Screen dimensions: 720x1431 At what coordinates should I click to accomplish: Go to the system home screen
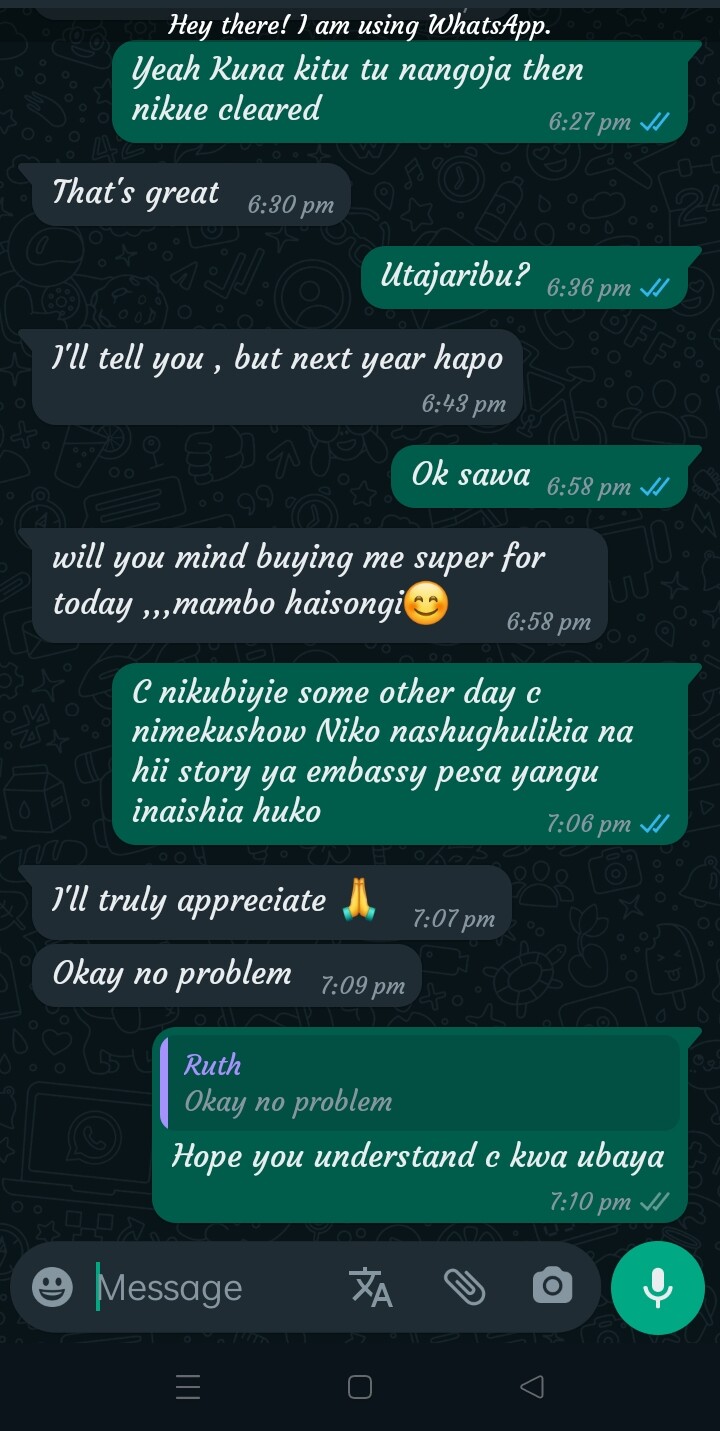click(x=360, y=1387)
